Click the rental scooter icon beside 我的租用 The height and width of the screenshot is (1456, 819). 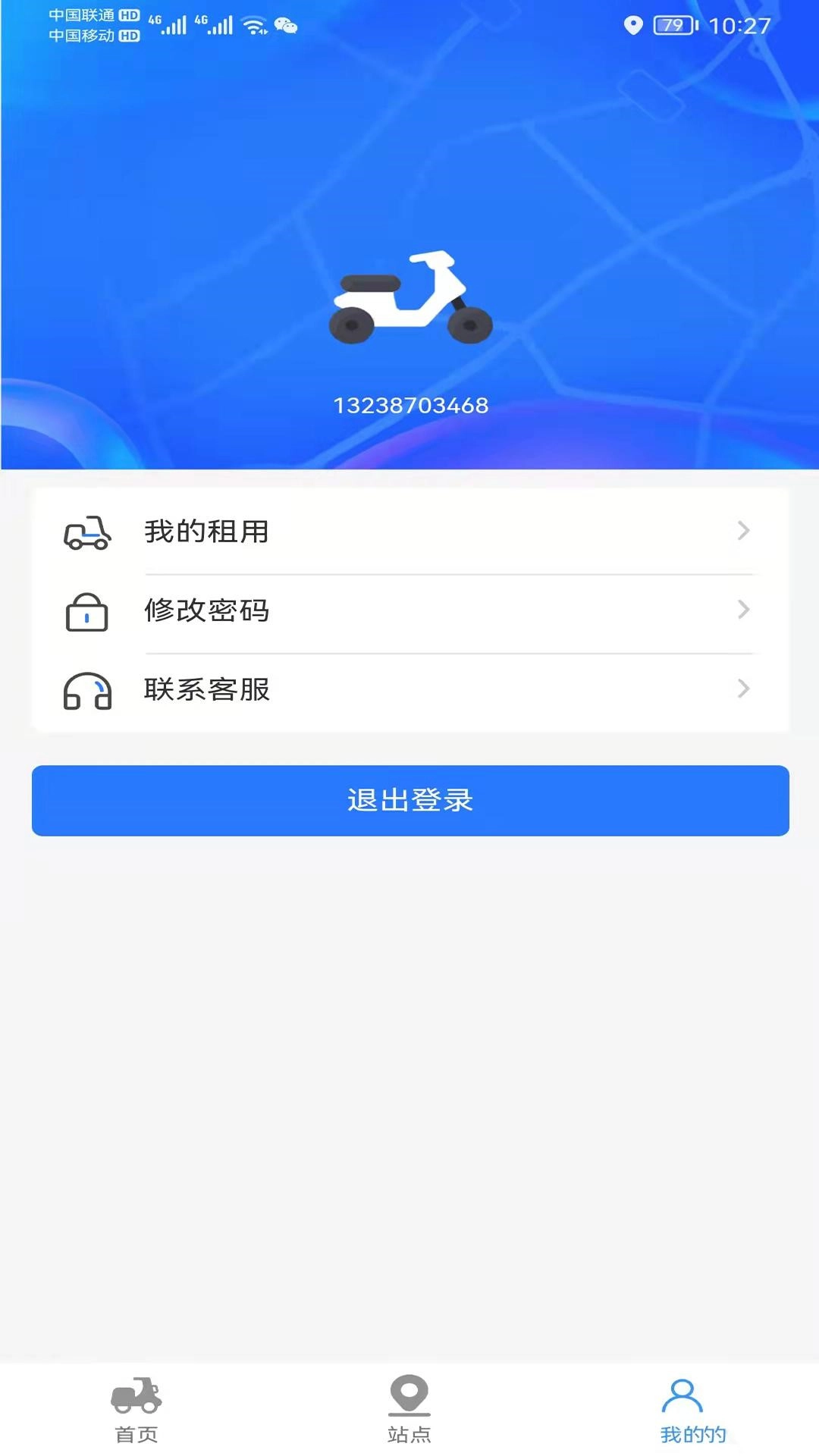(88, 532)
